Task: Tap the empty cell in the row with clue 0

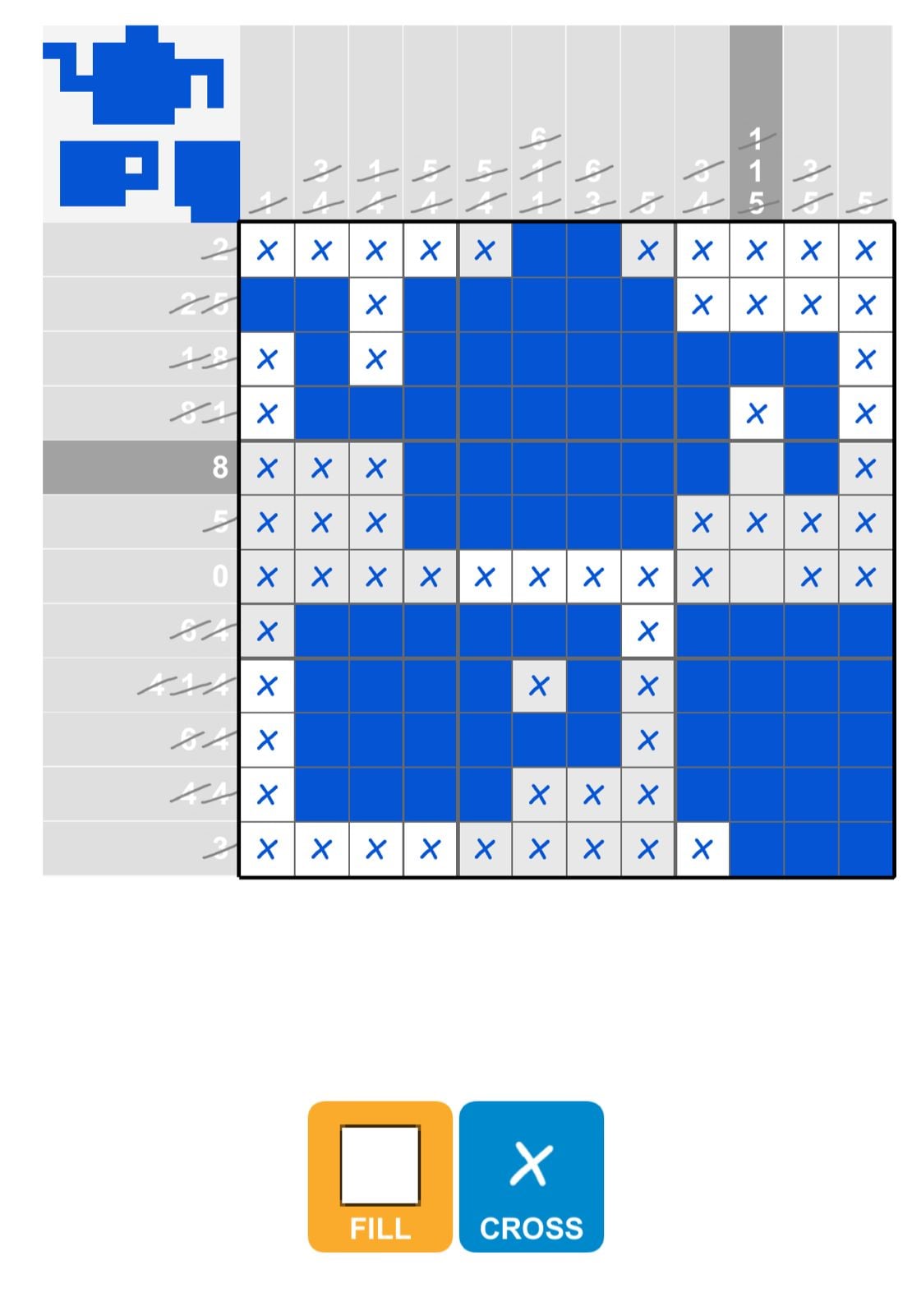Action: pos(756,577)
